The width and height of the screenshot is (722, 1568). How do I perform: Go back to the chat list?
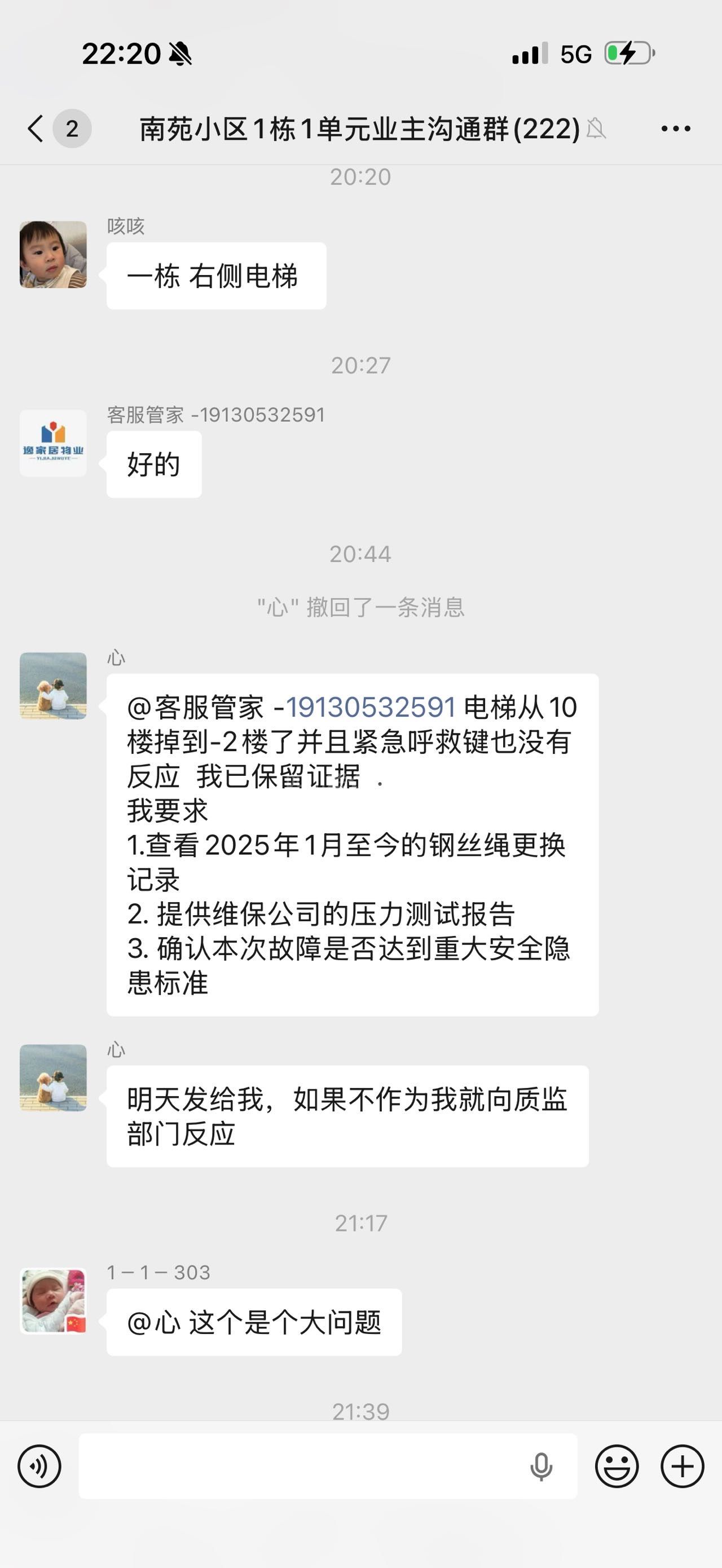point(36,129)
